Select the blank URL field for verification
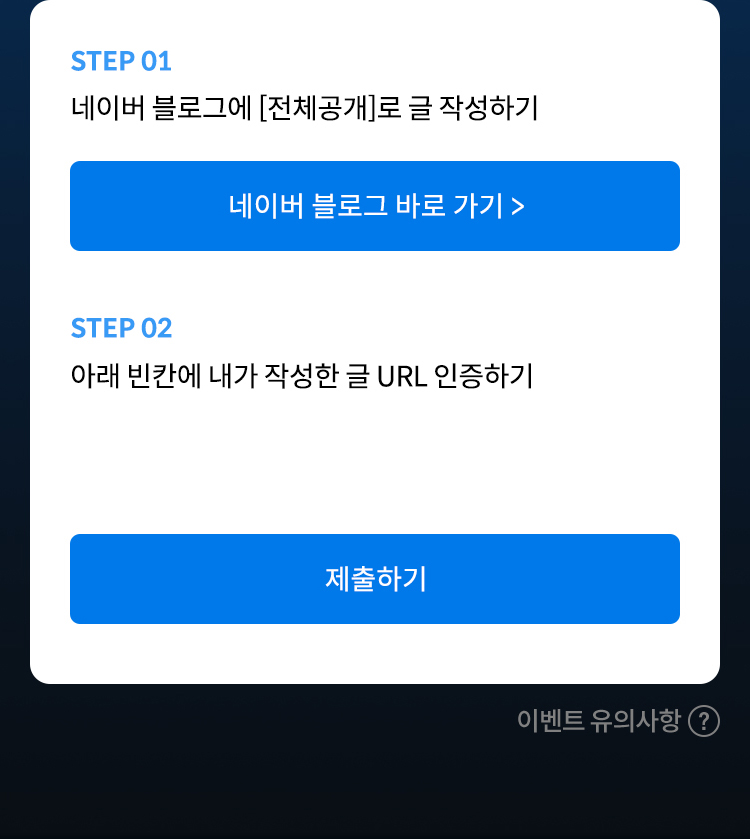 (x=374, y=460)
